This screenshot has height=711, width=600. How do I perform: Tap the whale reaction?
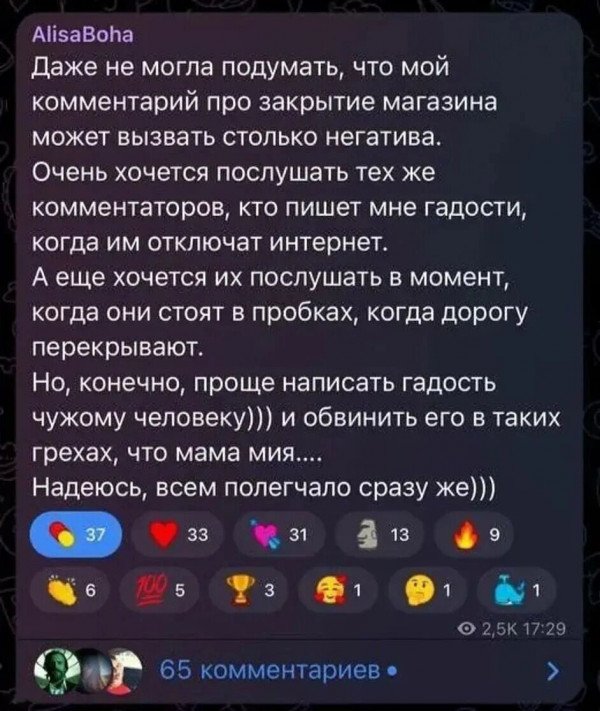(517, 592)
